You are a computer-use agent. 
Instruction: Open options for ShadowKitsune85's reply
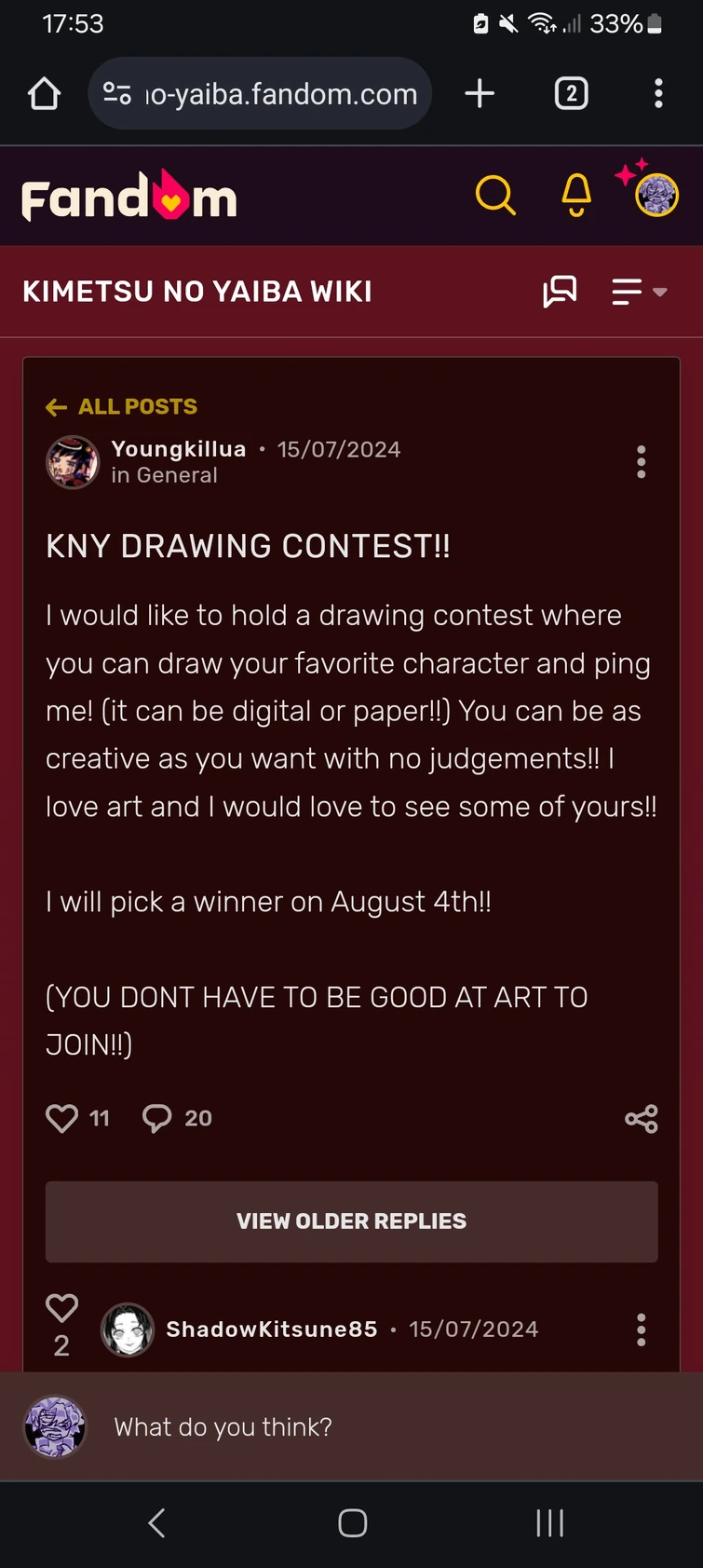tap(641, 1329)
